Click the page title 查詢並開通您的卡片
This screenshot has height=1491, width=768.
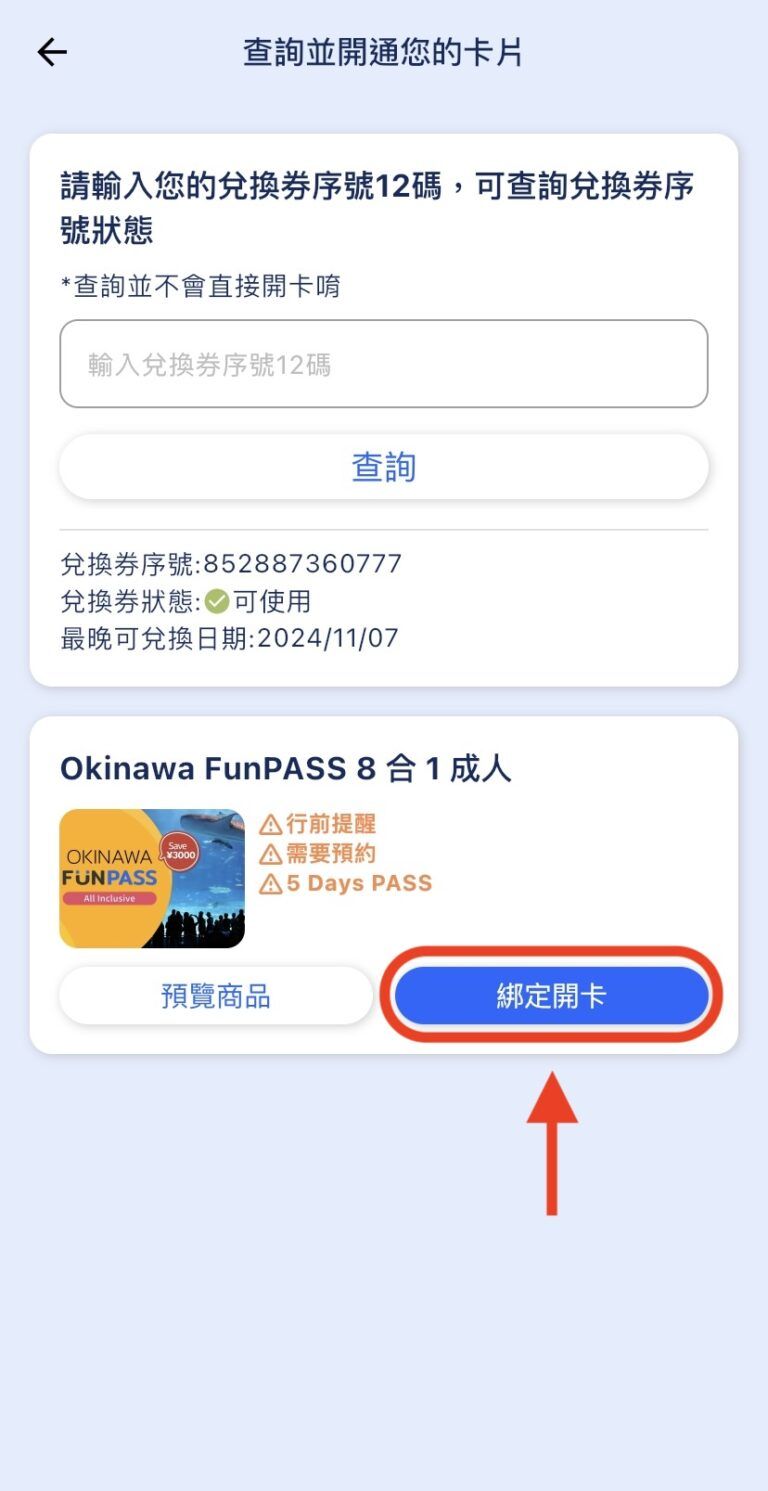(x=383, y=51)
